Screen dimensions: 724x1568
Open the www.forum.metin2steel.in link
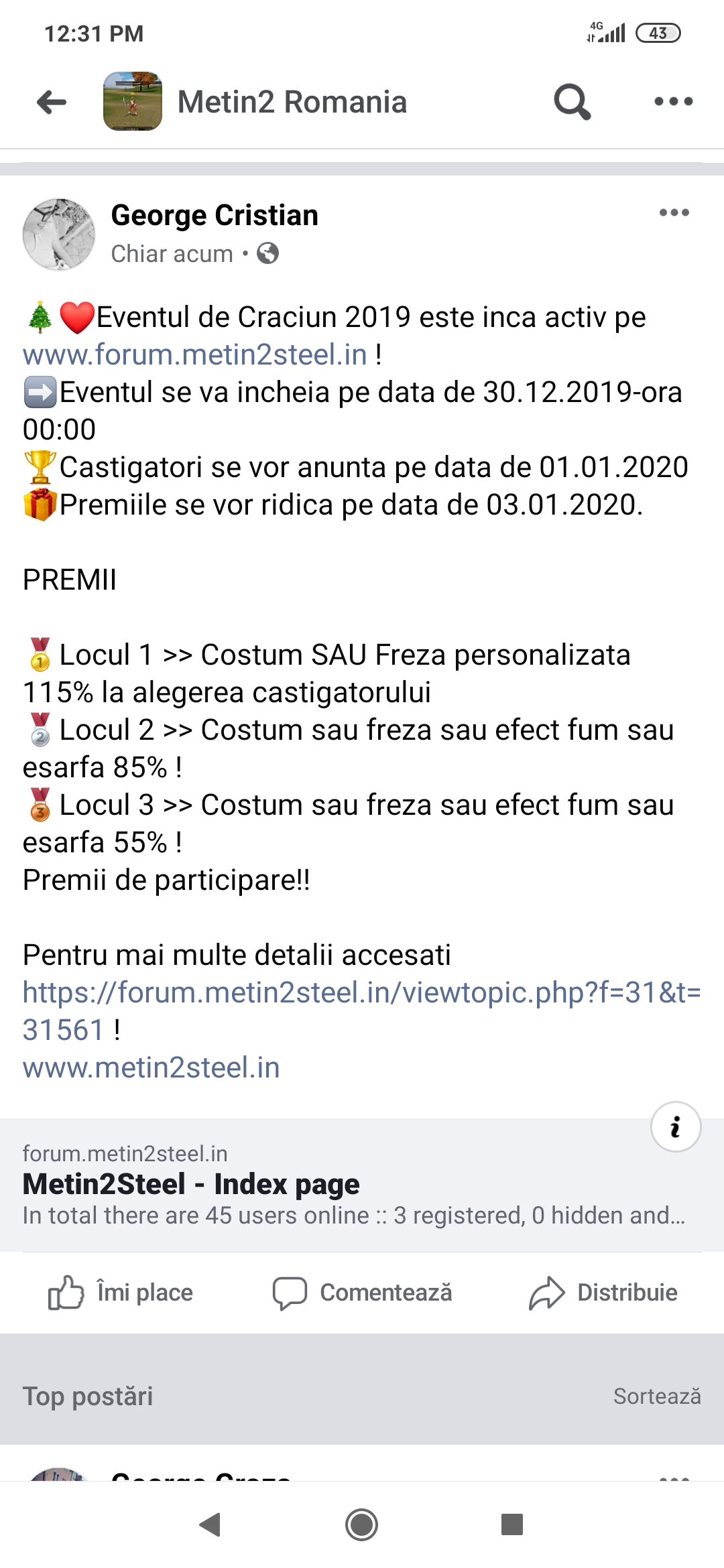194,354
